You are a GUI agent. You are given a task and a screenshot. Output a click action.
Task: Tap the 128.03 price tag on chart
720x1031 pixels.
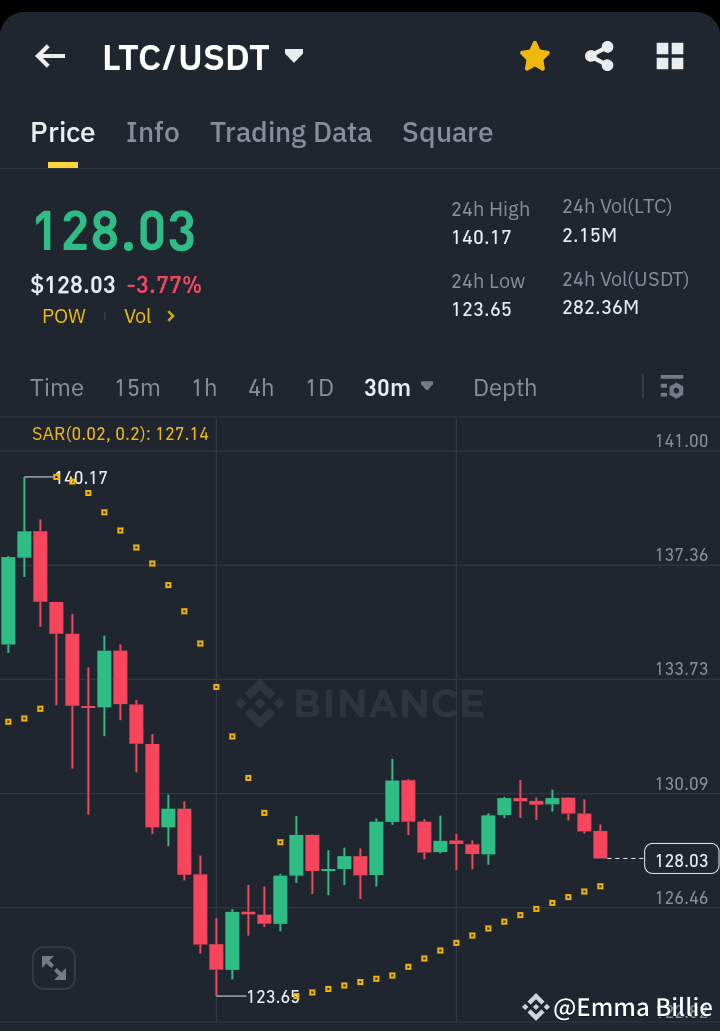coord(681,859)
